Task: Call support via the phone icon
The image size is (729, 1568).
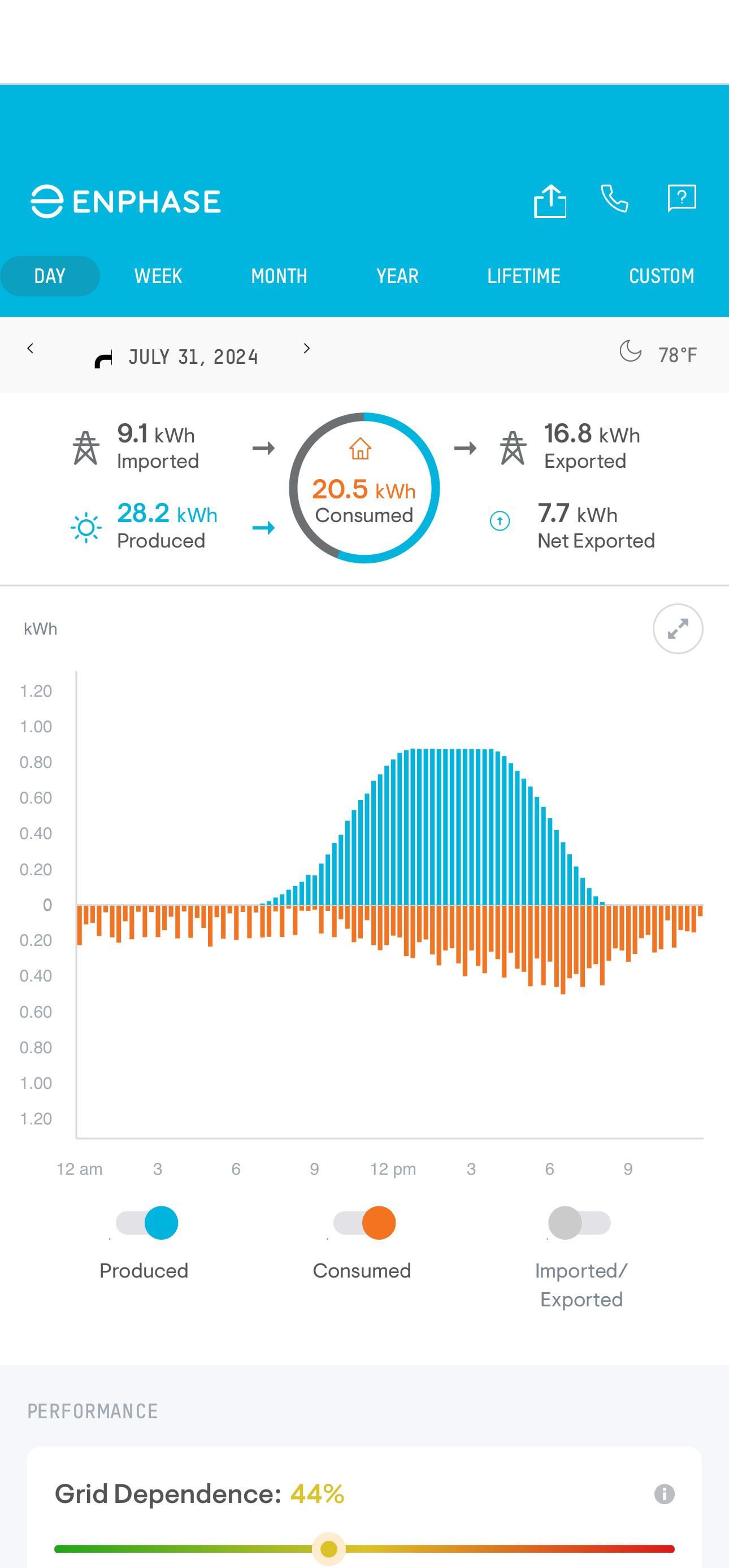Action: pyautogui.click(x=614, y=199)
